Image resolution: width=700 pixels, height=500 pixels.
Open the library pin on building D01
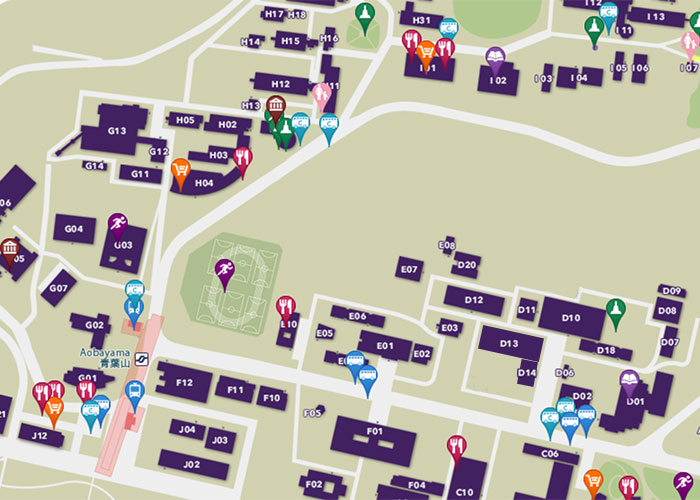[629, 381]
